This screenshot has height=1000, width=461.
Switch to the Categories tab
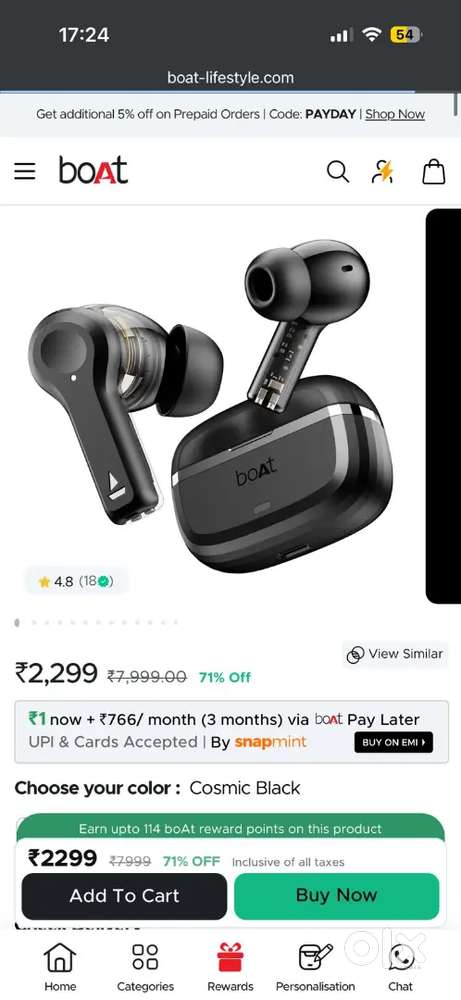click(x=145, y=966)
